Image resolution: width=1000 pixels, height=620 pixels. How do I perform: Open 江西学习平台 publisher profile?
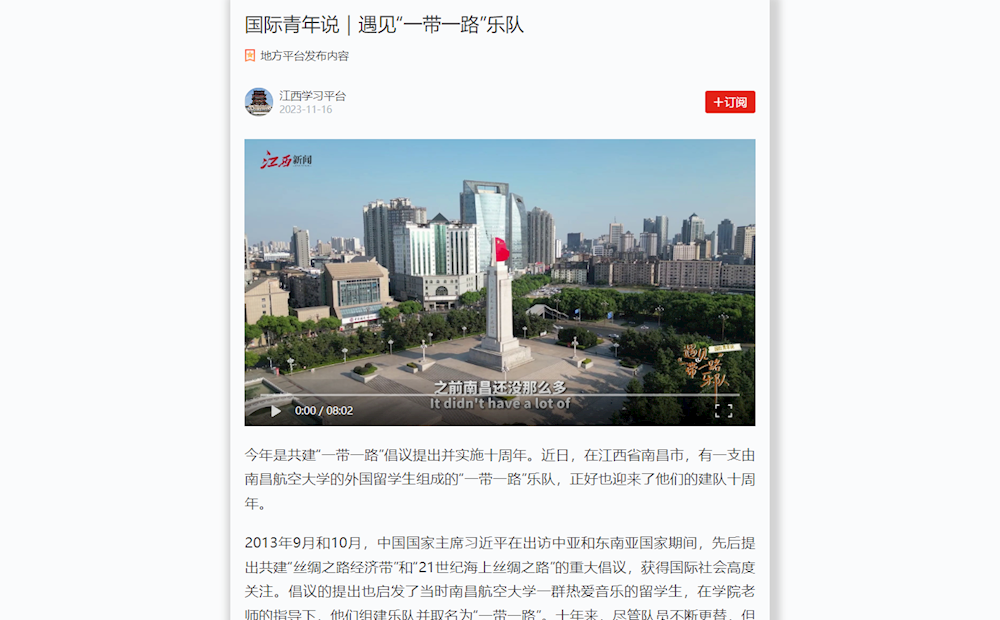coord(312,96)
